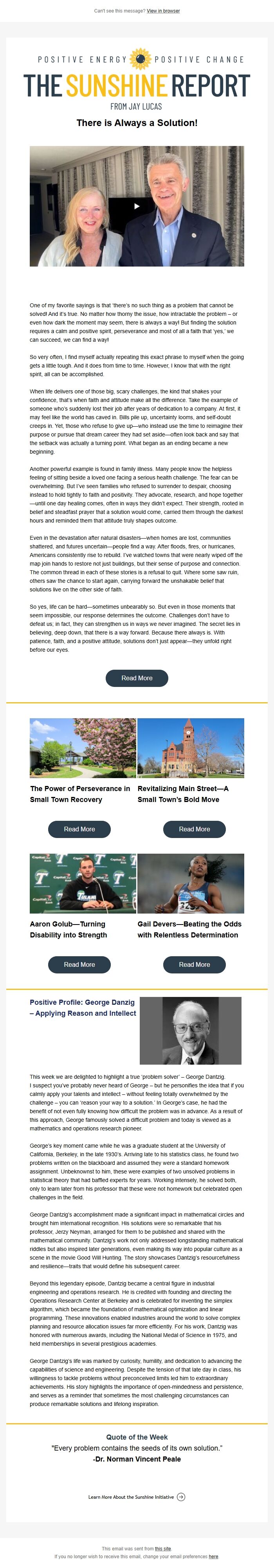Learn More About the Sunshine Initiative
274x1568 pixels.
136,1497
